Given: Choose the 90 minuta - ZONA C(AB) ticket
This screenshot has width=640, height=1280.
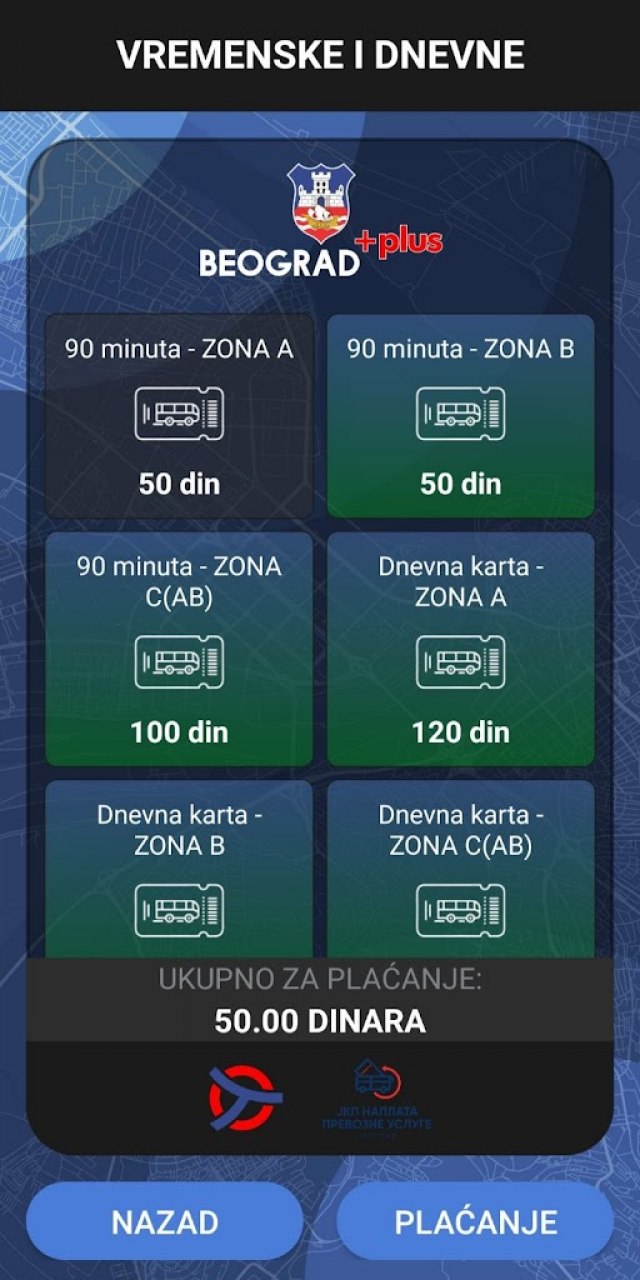Looking at the screenshot, I should (x=179, y=649).
